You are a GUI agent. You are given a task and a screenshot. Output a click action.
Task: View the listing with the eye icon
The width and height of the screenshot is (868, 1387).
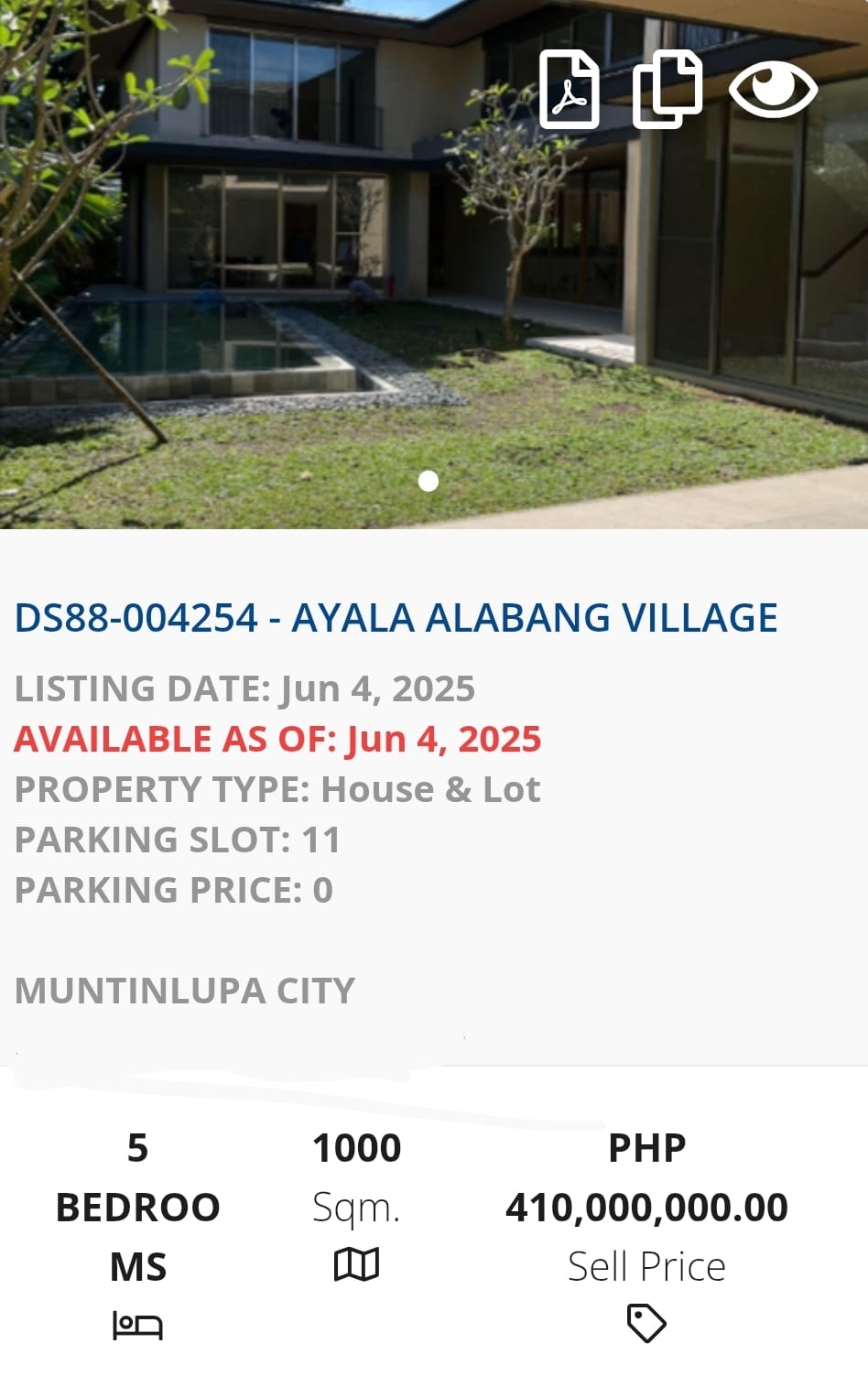pyautogui.click(x=773, y=90)
